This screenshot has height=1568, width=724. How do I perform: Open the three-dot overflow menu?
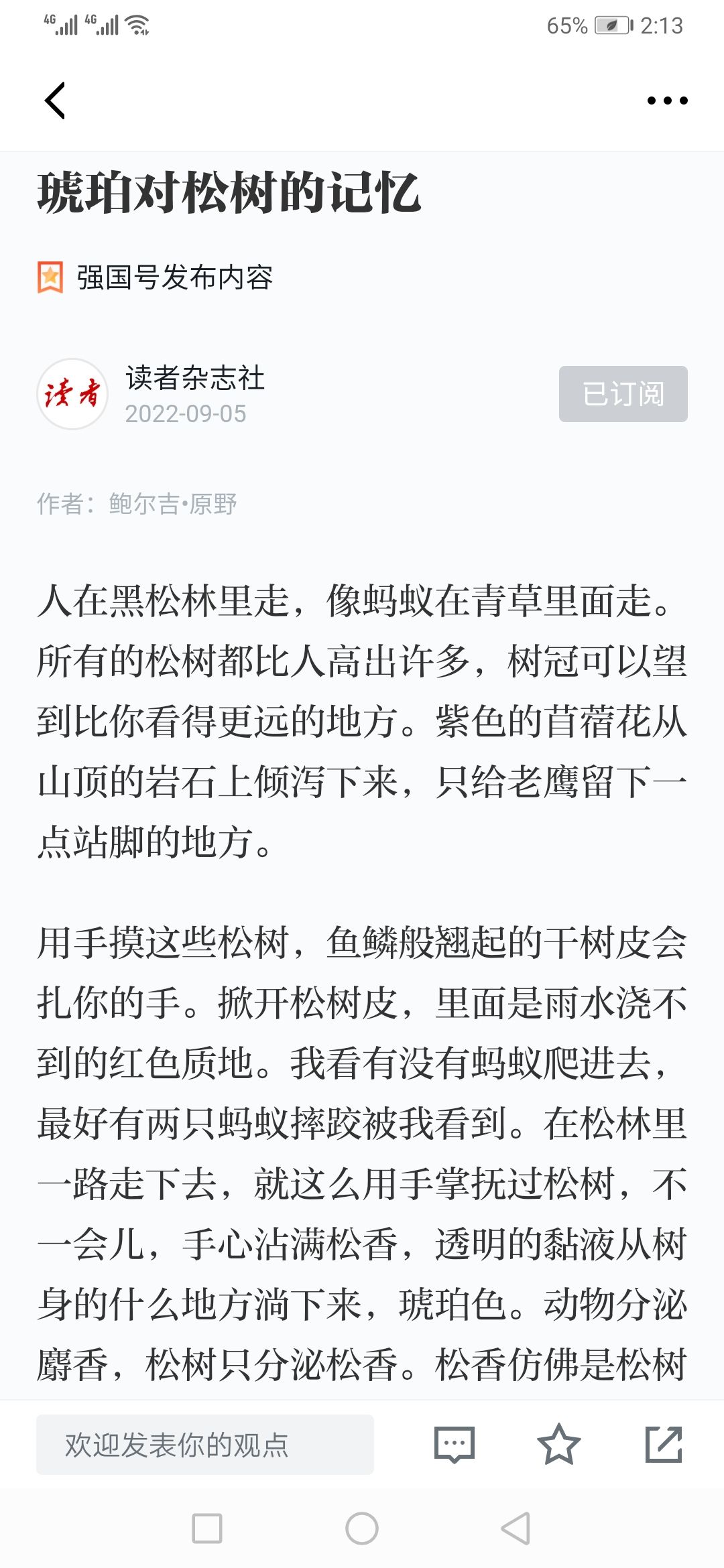coord(667,101)
